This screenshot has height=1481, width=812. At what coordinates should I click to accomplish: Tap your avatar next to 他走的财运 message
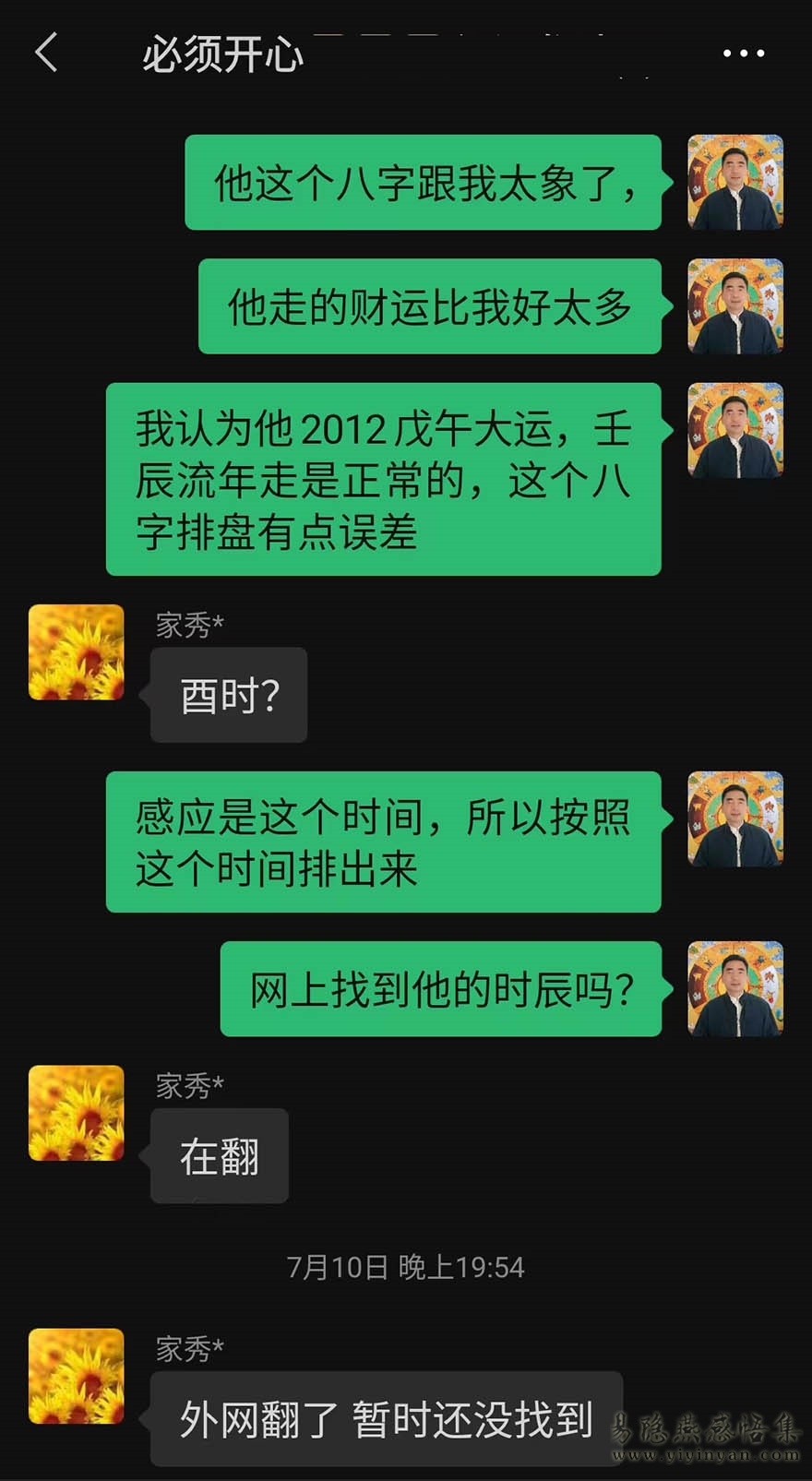pos(735,305)
